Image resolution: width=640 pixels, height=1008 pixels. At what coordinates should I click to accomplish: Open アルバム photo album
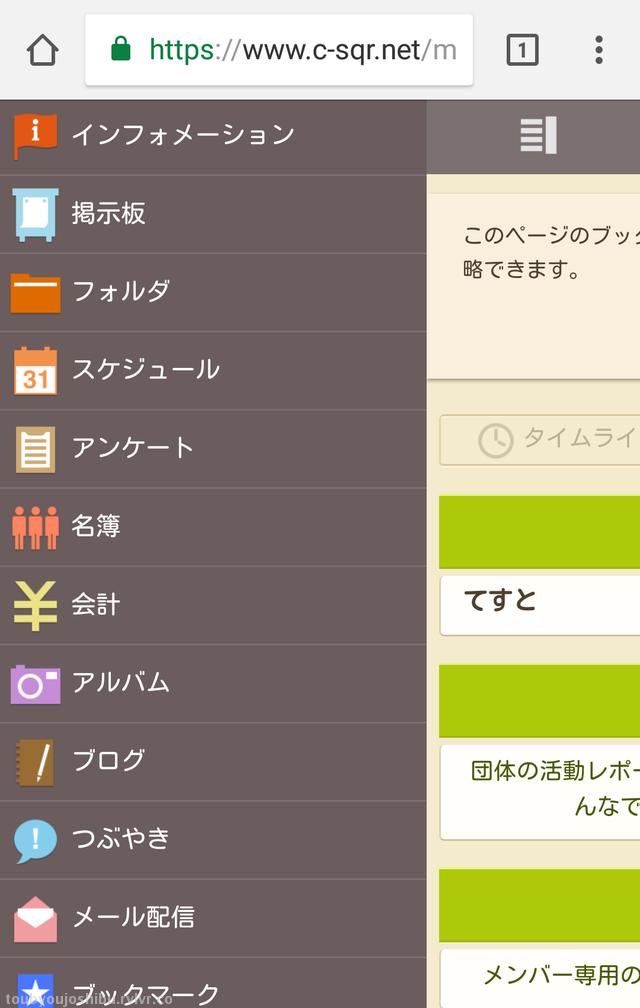[x=120, y=683]
